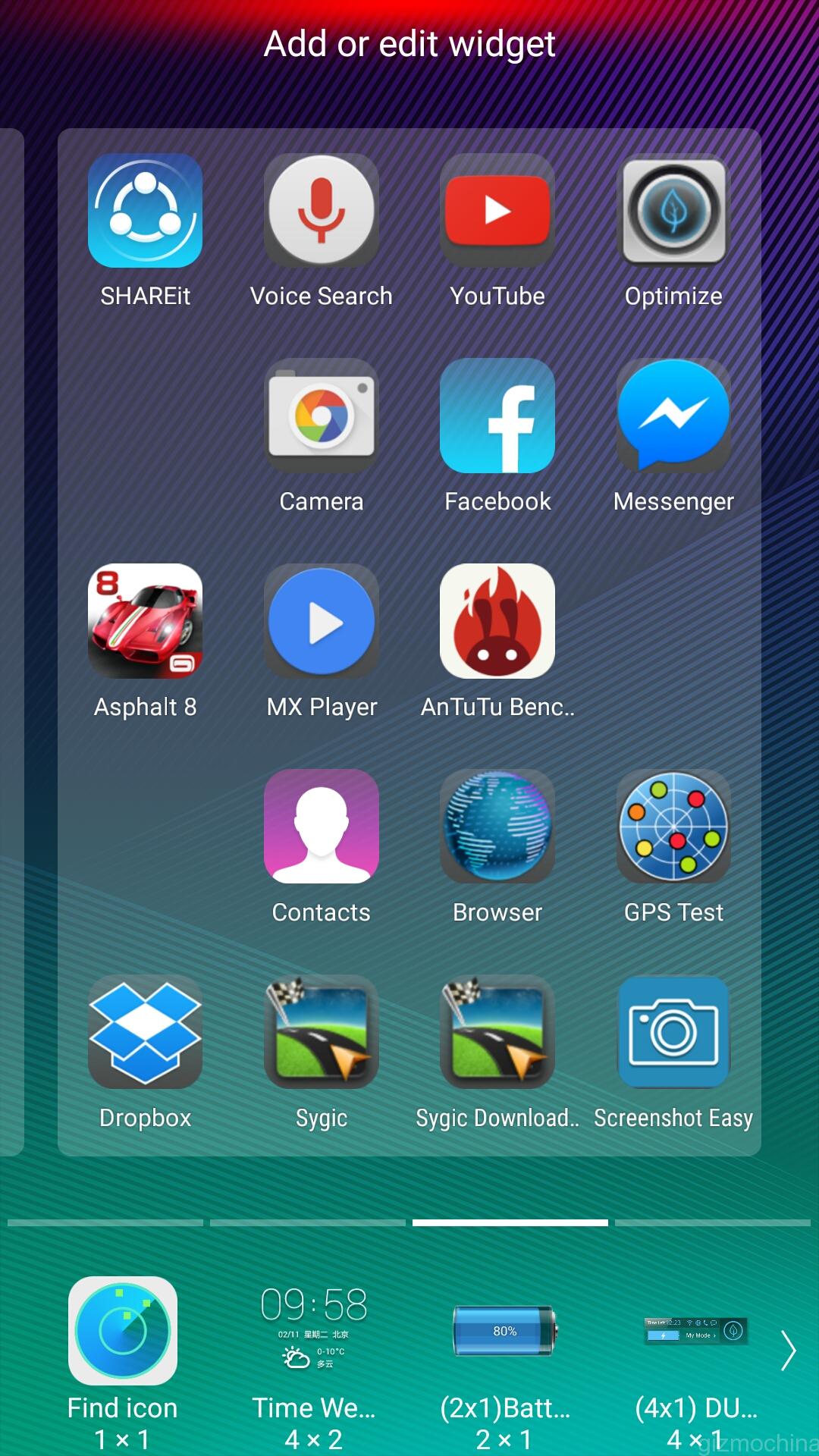Launch Facebook
The width and height of the screenshot is (819, 1456).
tap(497, 416)
